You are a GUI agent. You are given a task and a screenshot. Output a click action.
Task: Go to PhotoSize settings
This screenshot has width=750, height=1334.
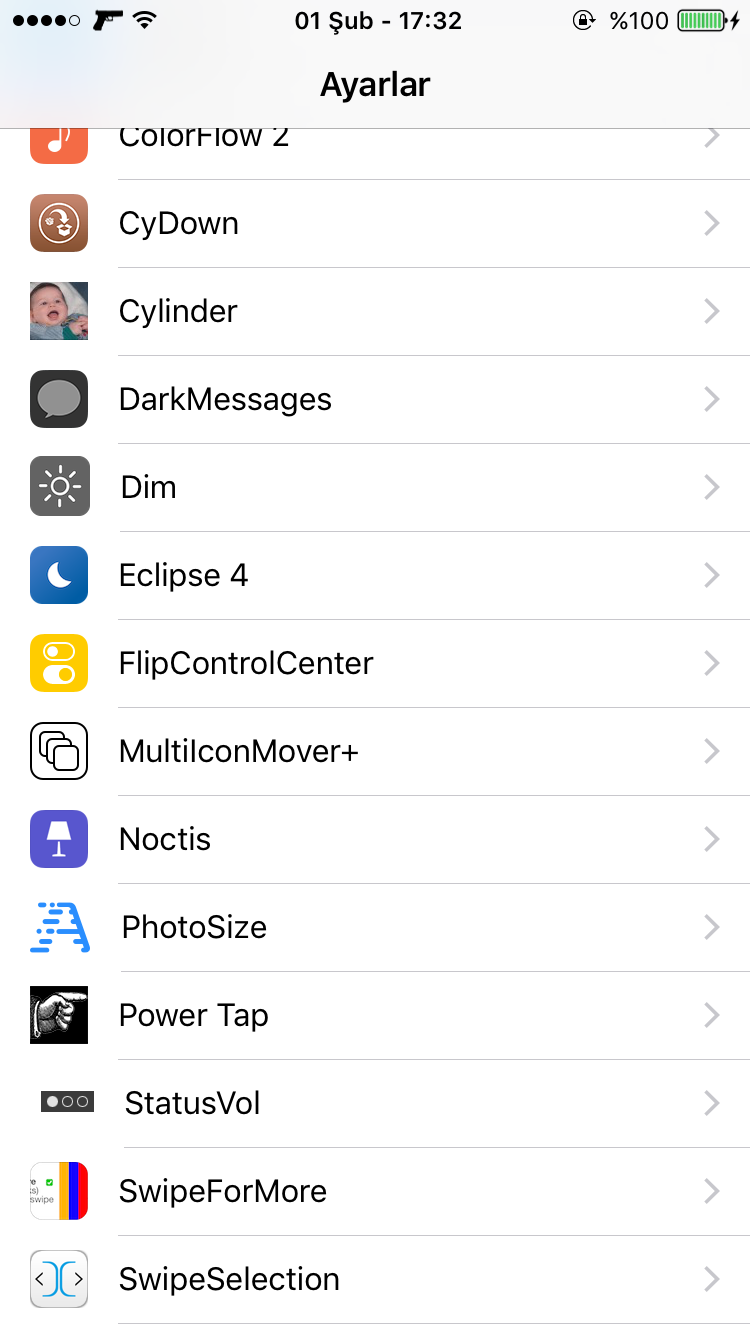(375, 928)
